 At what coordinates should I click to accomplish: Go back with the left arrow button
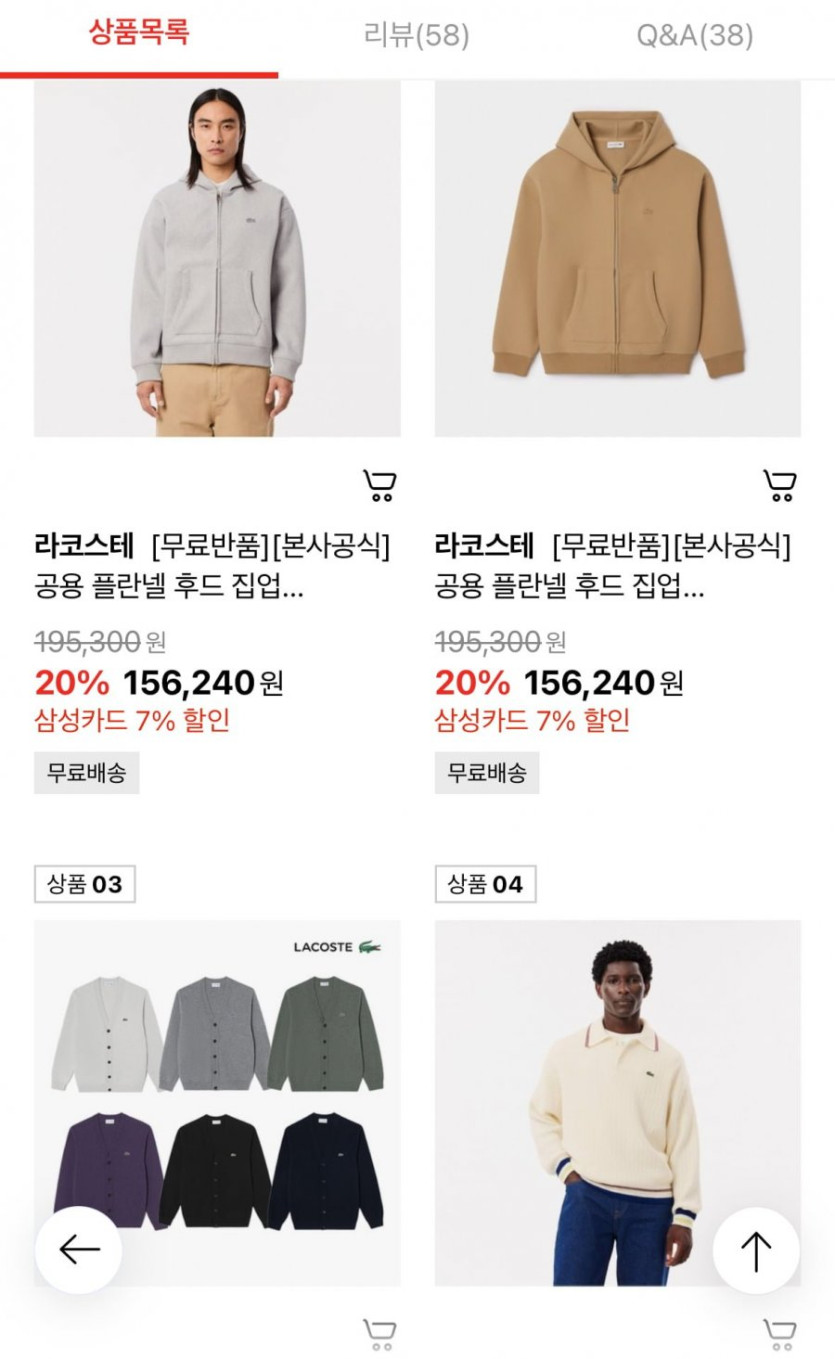(x=79, y=1249)
